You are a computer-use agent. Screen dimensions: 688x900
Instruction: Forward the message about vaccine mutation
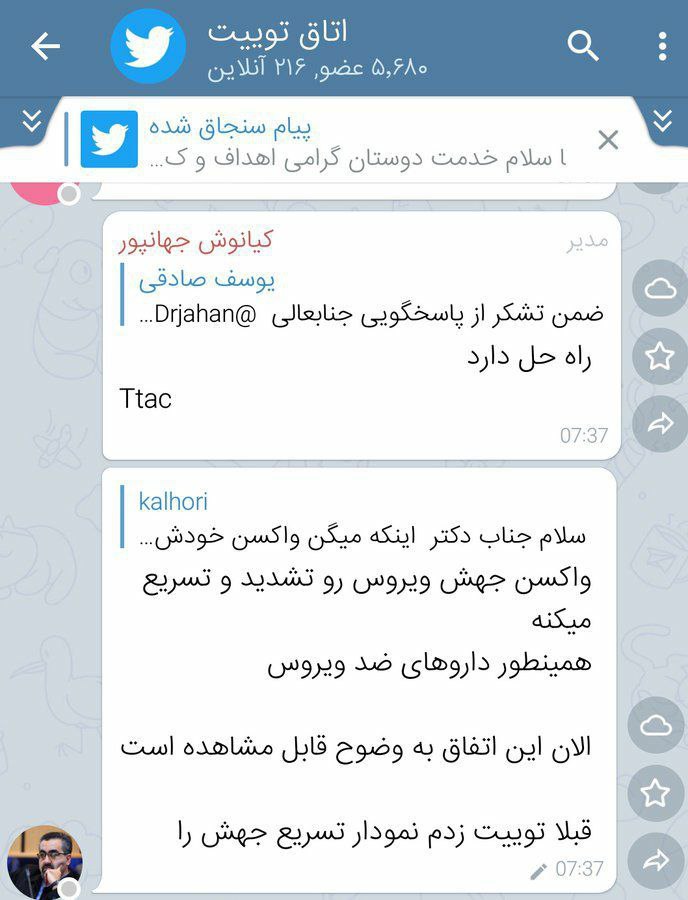pyautogui.click(x=655, y=860)
